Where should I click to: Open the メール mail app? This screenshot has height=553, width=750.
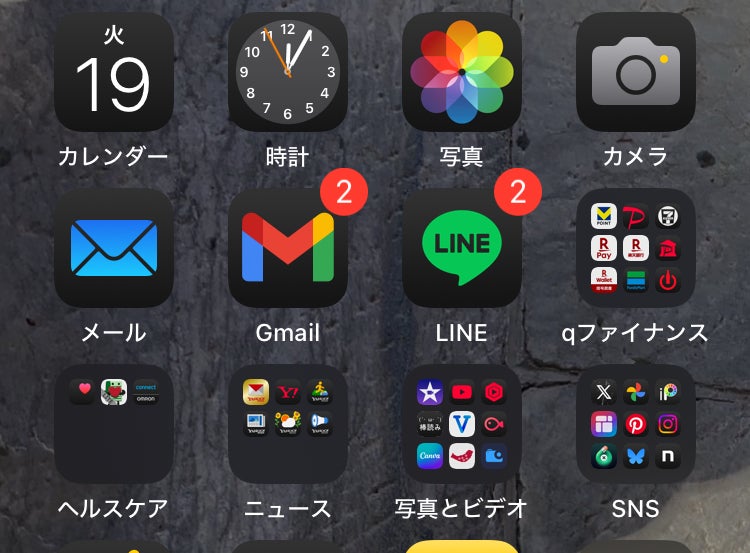click(113, 248)
